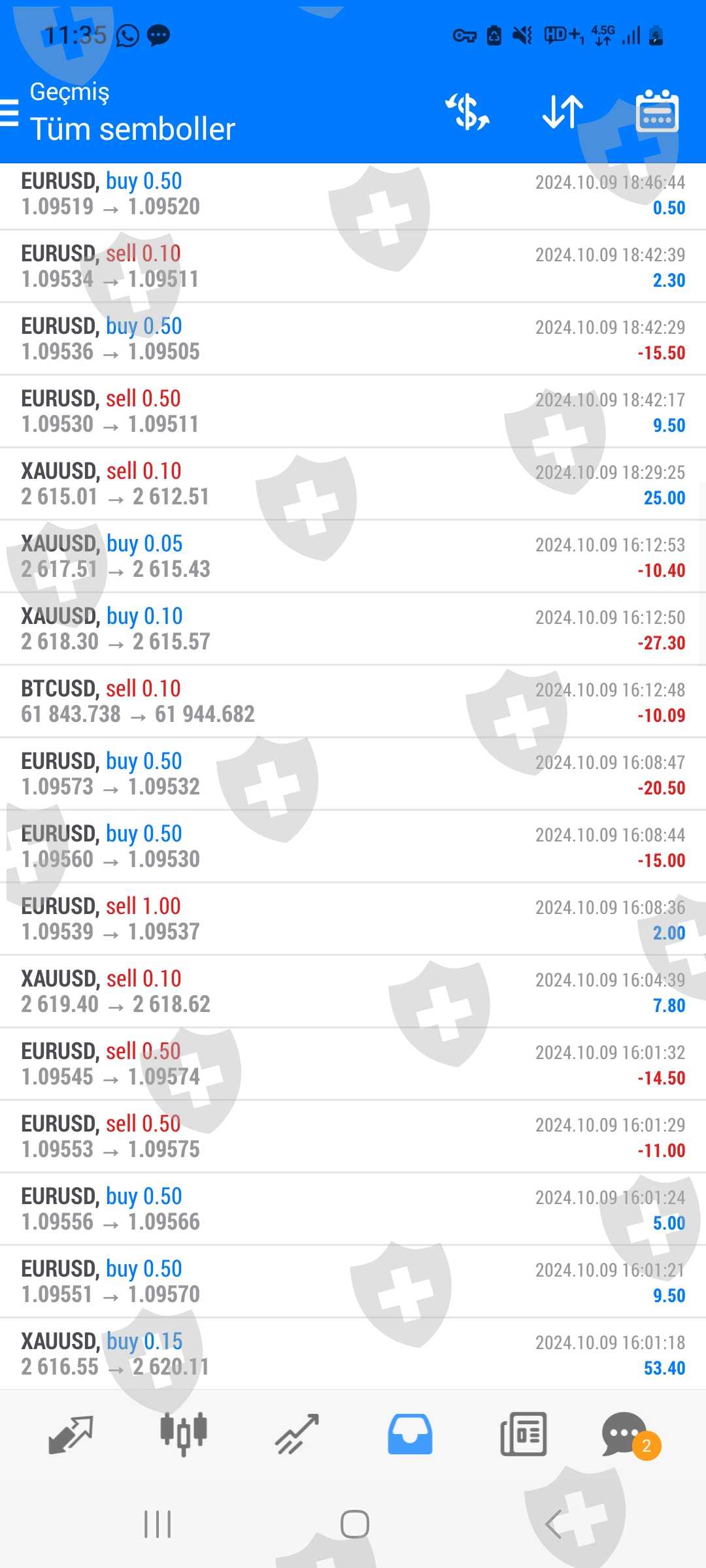Expand XAUUSD sell 0.10 trade with 7.80 profit
Viewport: 706px width, 1568px height.
(353, 992)
